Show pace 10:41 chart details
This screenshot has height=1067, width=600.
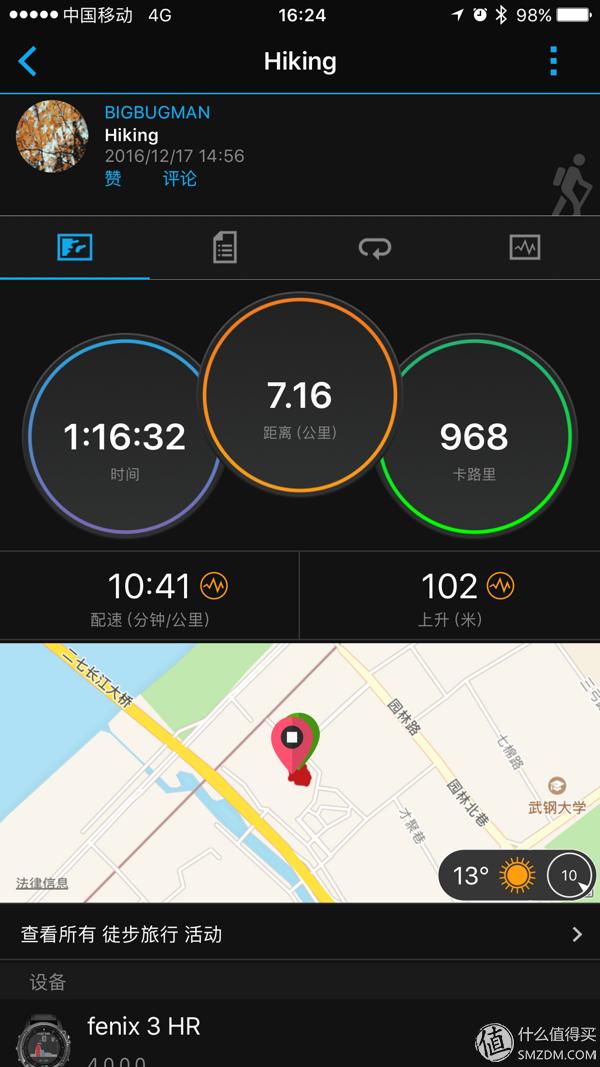pyautogui.click(x=214, y=586)
